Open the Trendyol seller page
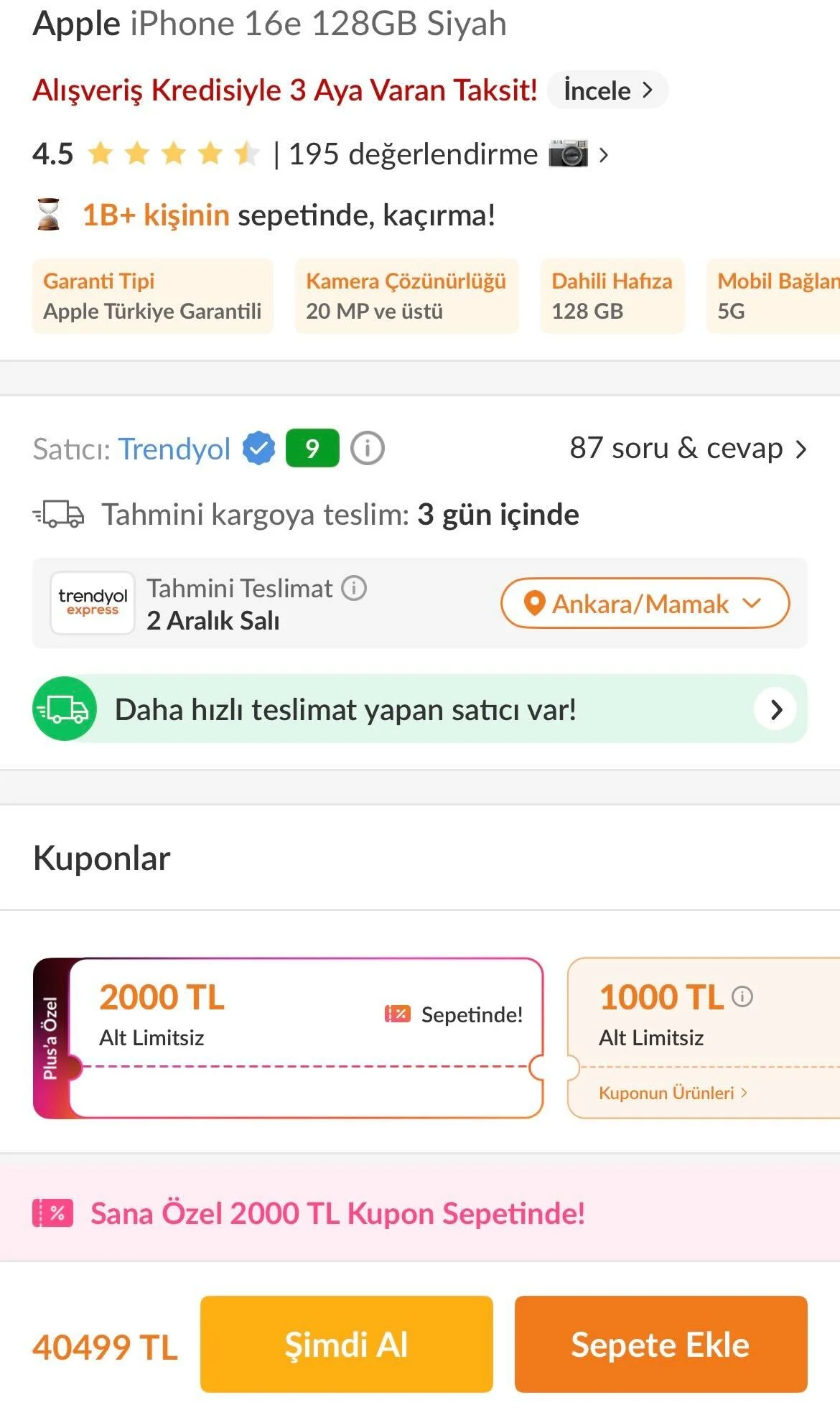 click(174, 449)
